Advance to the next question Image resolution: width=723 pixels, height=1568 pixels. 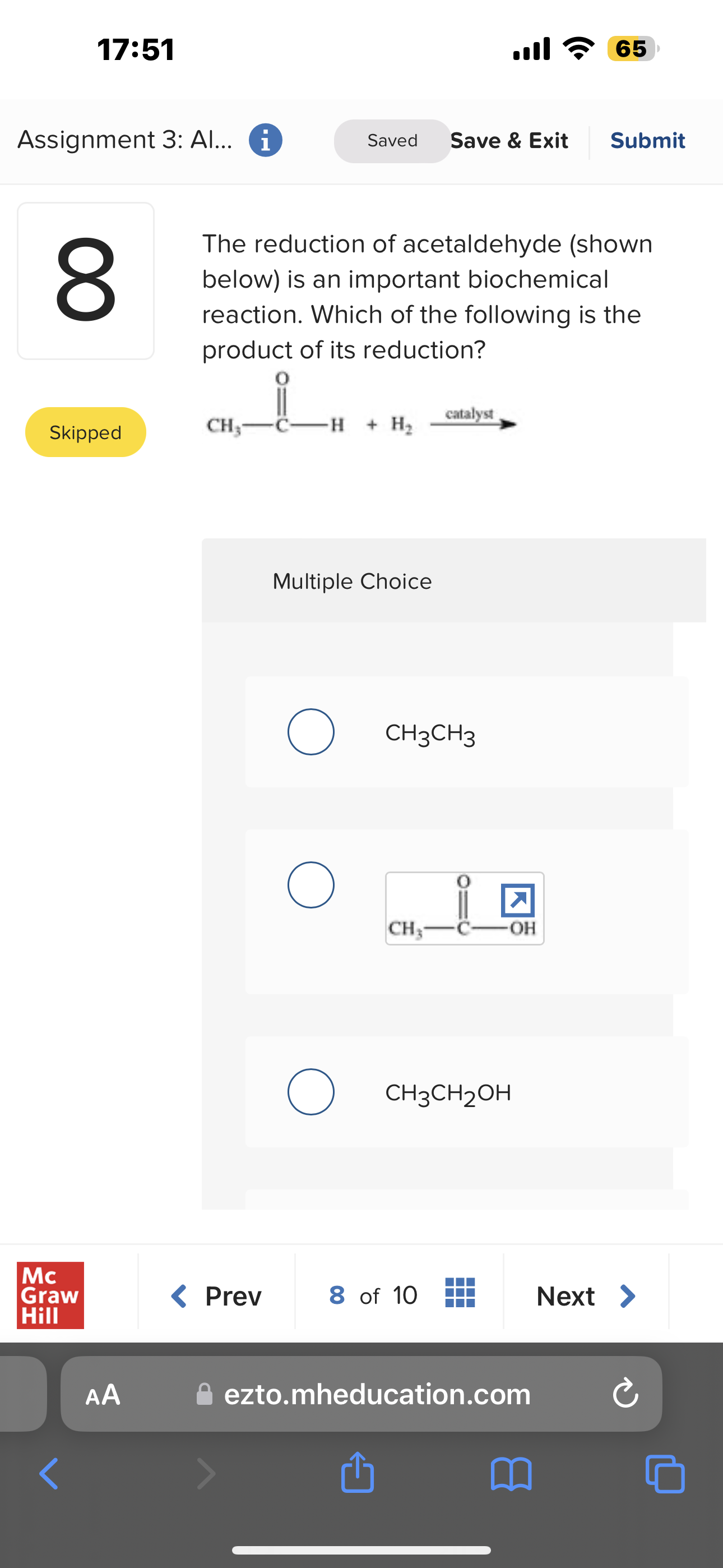coord(584,1295)
